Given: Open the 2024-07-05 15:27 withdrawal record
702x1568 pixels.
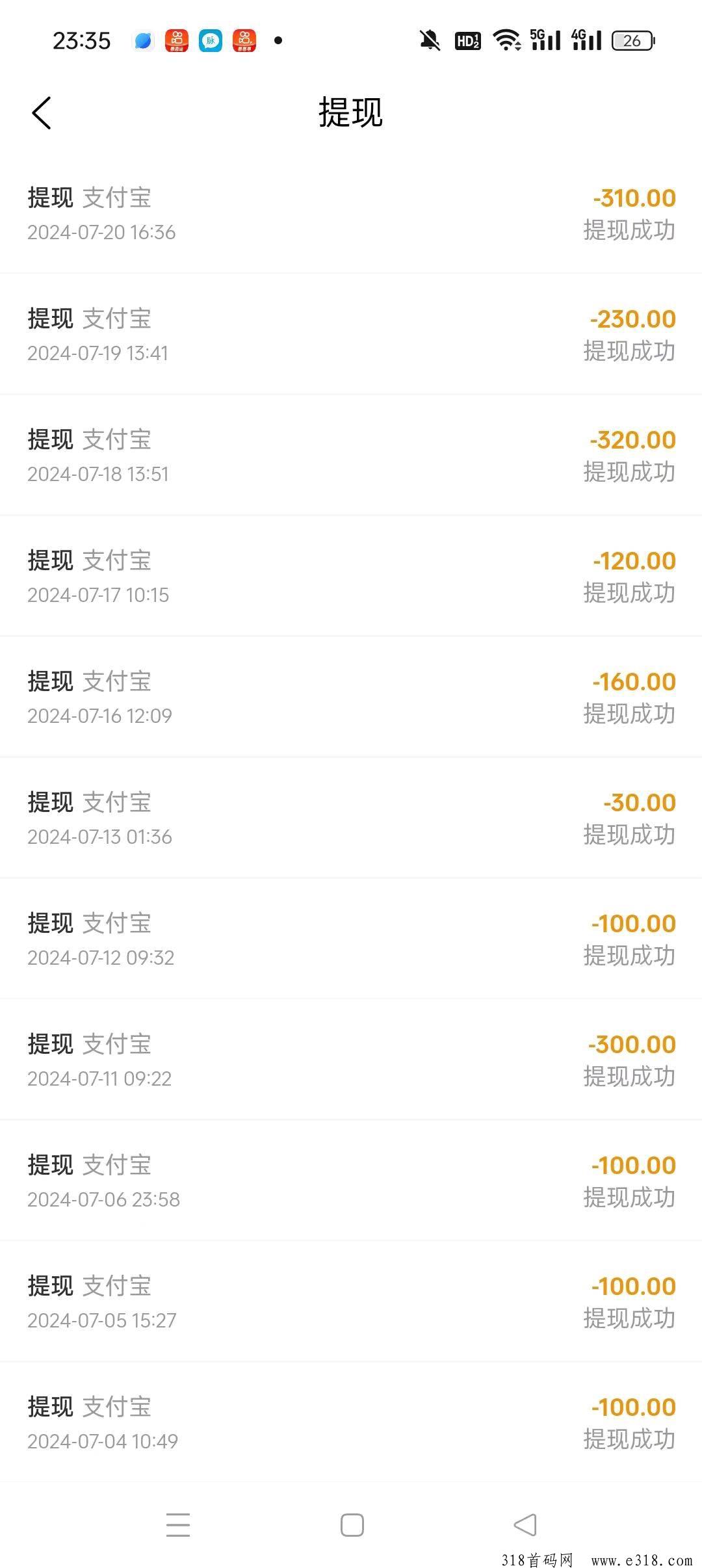Looking at the screenshot, I should 351,1301.
